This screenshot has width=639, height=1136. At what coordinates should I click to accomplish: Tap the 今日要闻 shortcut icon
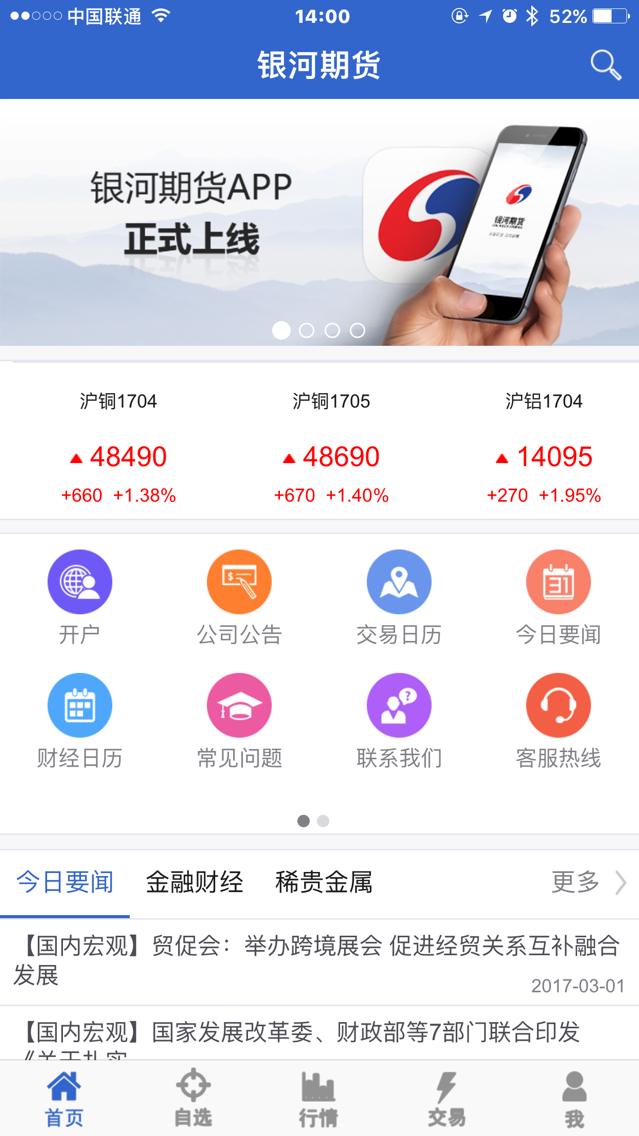(558, 582)
